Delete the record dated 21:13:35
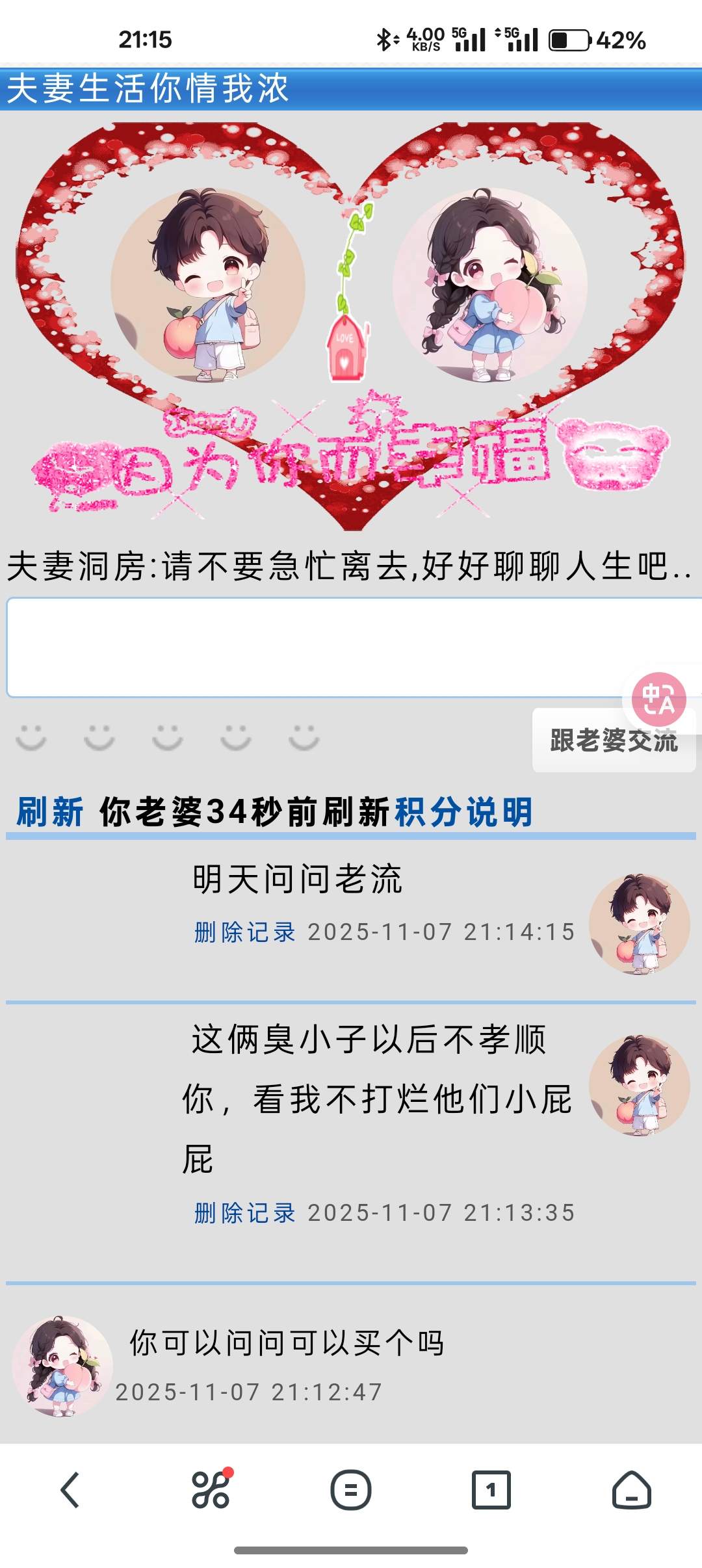 pyautogui.click(x=244, y=1213)
